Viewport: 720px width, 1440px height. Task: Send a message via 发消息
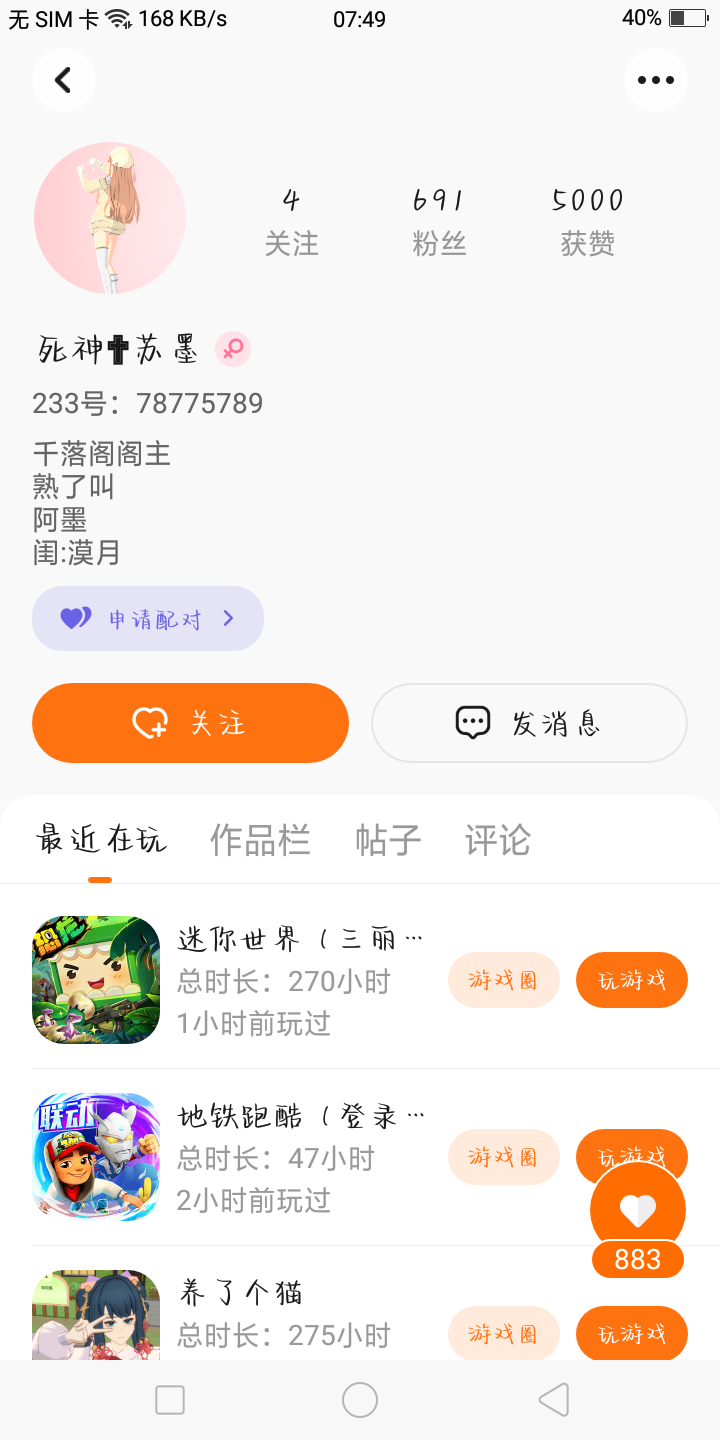point(529,723)
